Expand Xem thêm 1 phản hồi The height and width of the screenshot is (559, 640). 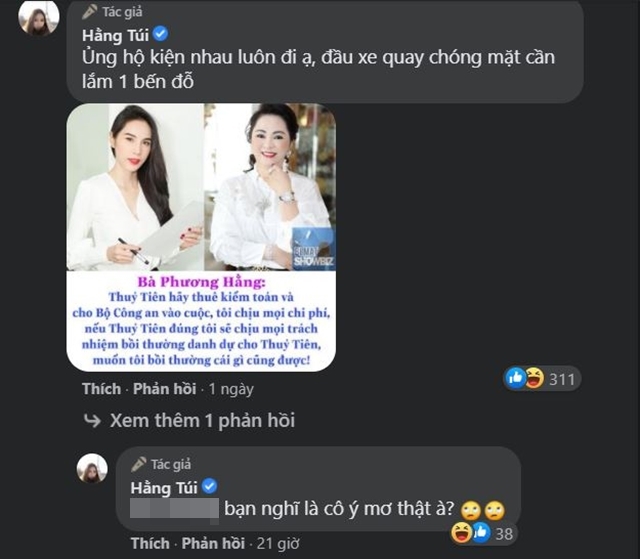200,421
